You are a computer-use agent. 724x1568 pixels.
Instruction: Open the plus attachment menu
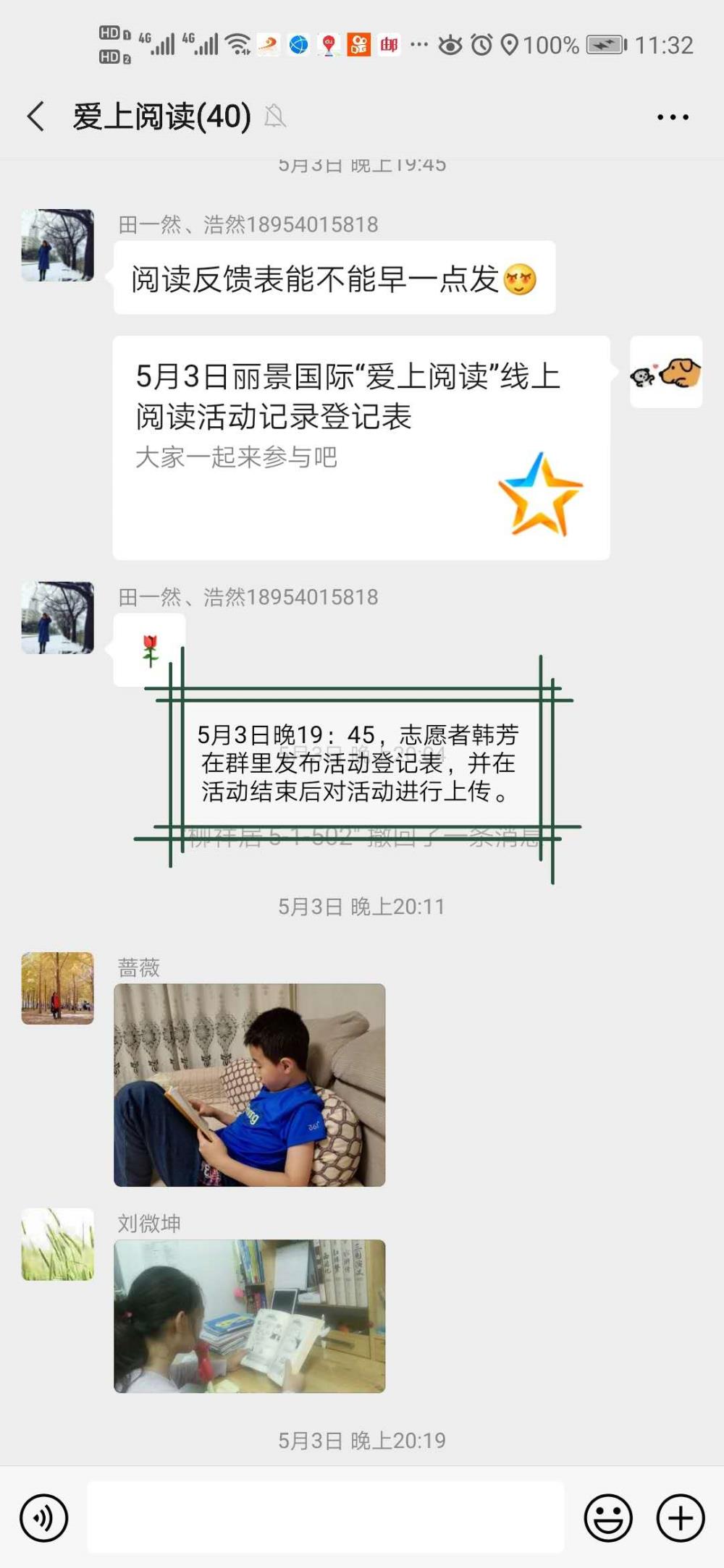point(681,1517)
